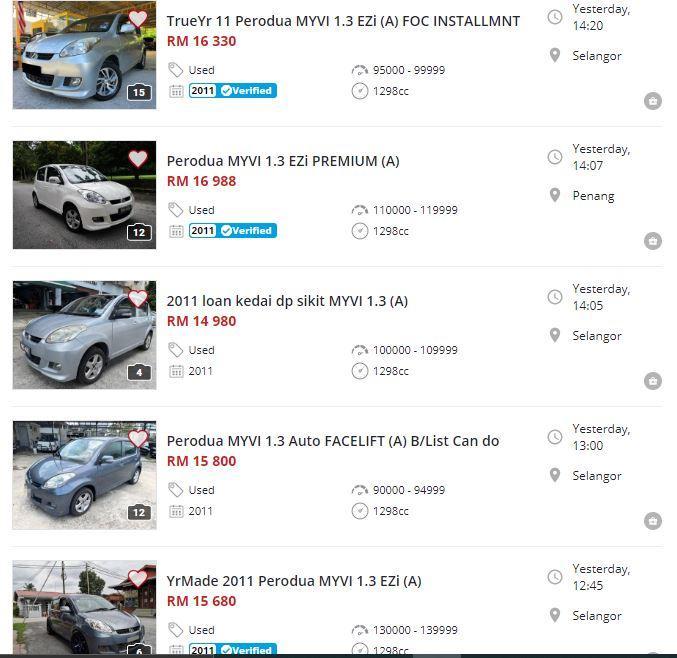Screen dimensions: 677x658
Task: Open YrMade 2011 Perodua MYVI EZi listing
Action: [294, 581]
